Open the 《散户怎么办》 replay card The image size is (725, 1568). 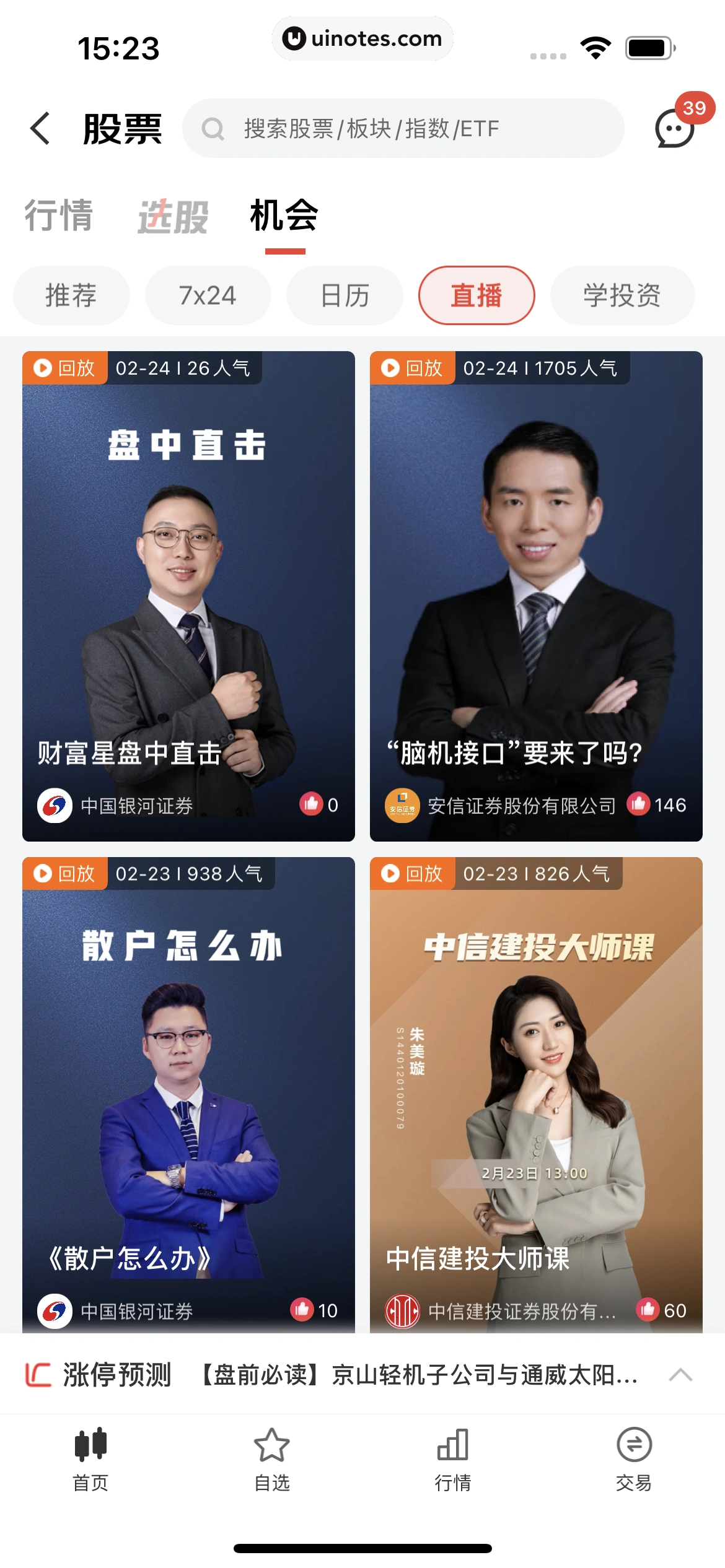tap(188, 1093)
